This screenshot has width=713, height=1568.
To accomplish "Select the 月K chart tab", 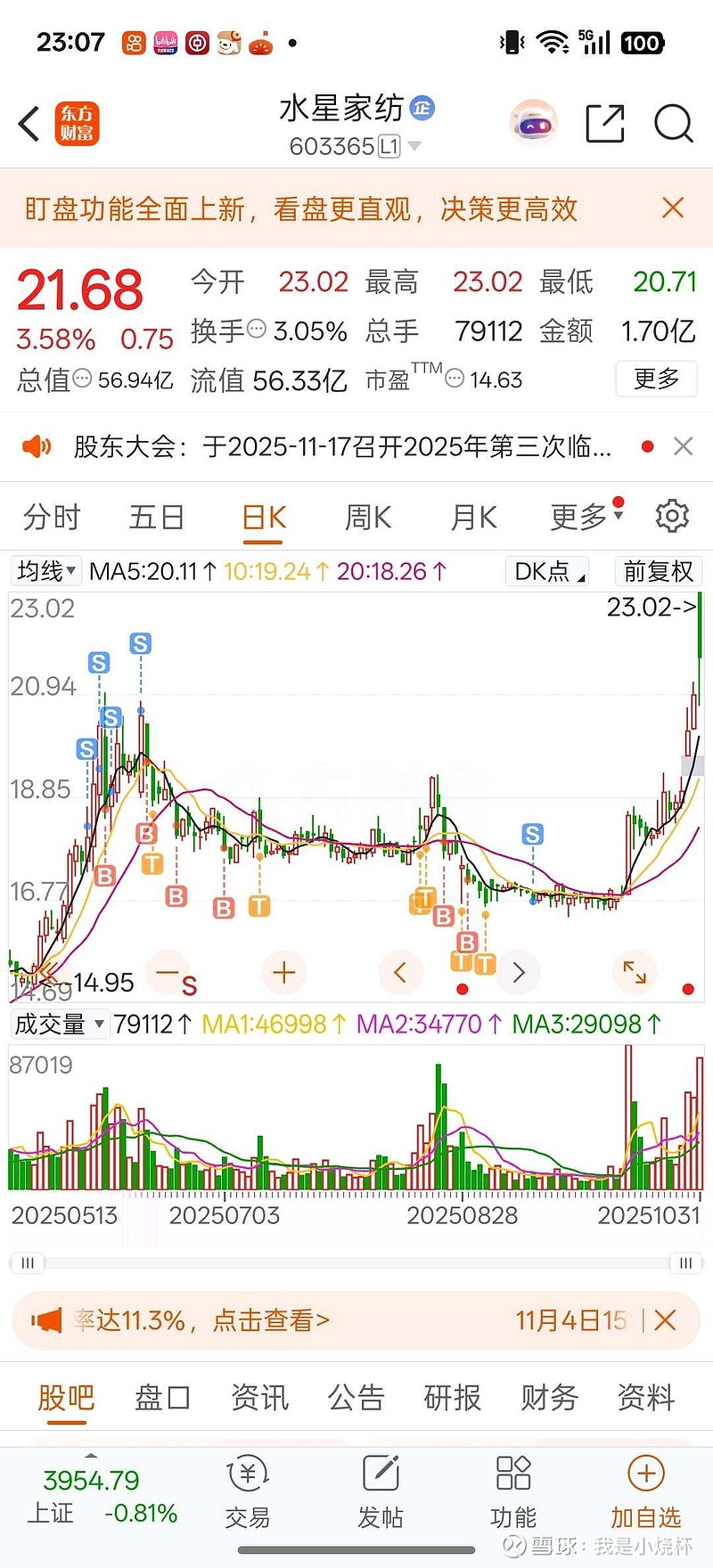I will (473, 517).
